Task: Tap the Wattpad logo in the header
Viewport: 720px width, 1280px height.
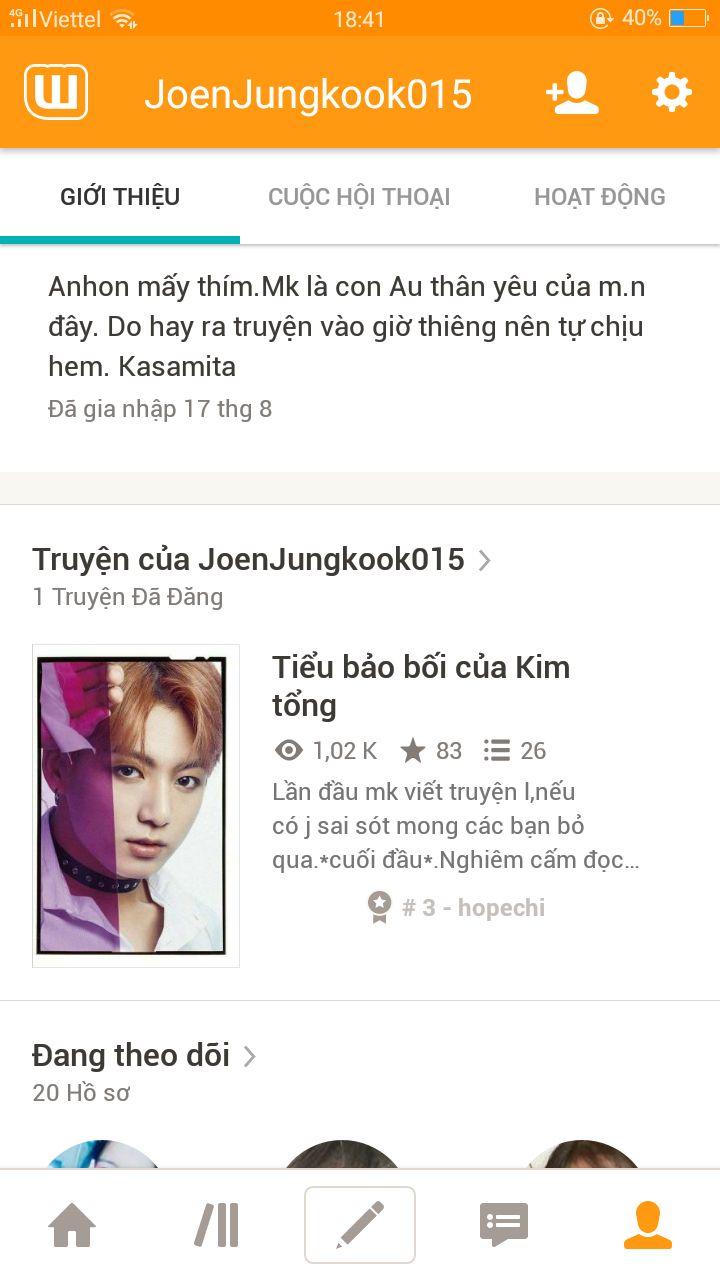Action: (x=56, y=92)
